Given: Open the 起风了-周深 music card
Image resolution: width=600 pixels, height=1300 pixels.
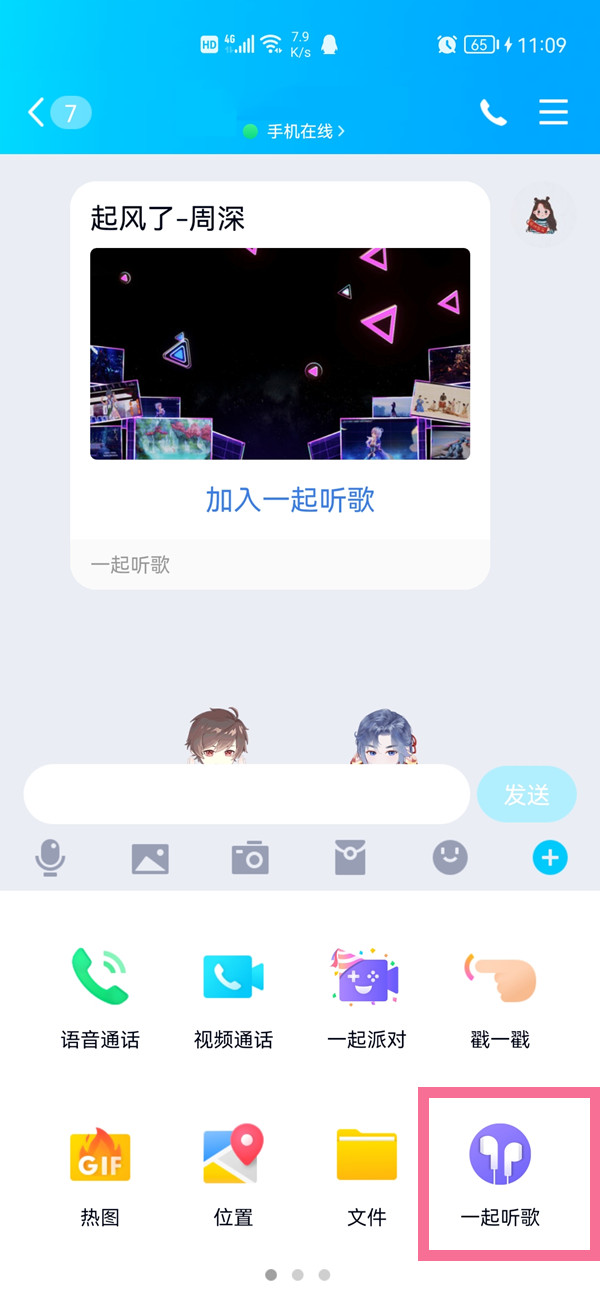Looking at the screenshot, I should [280, 386].
